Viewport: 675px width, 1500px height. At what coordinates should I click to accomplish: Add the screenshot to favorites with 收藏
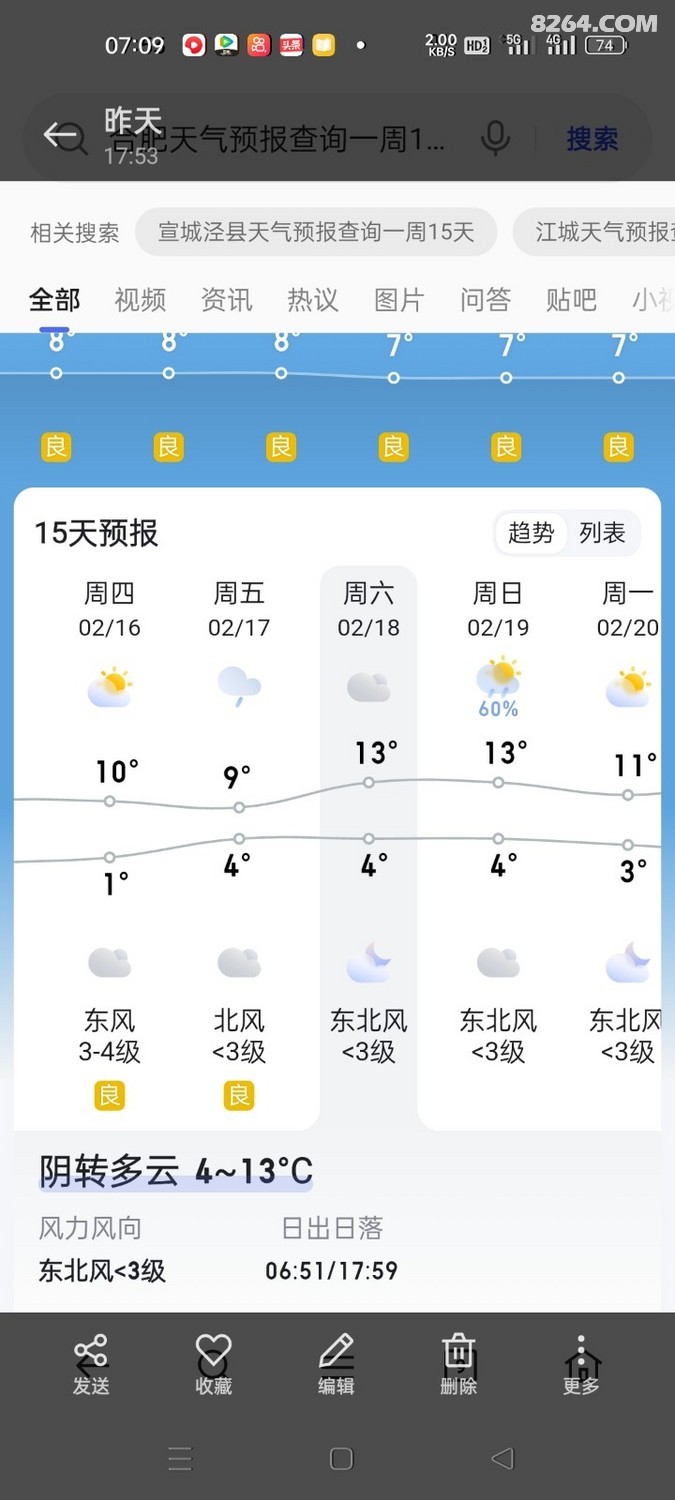(x=213, y=1364)
